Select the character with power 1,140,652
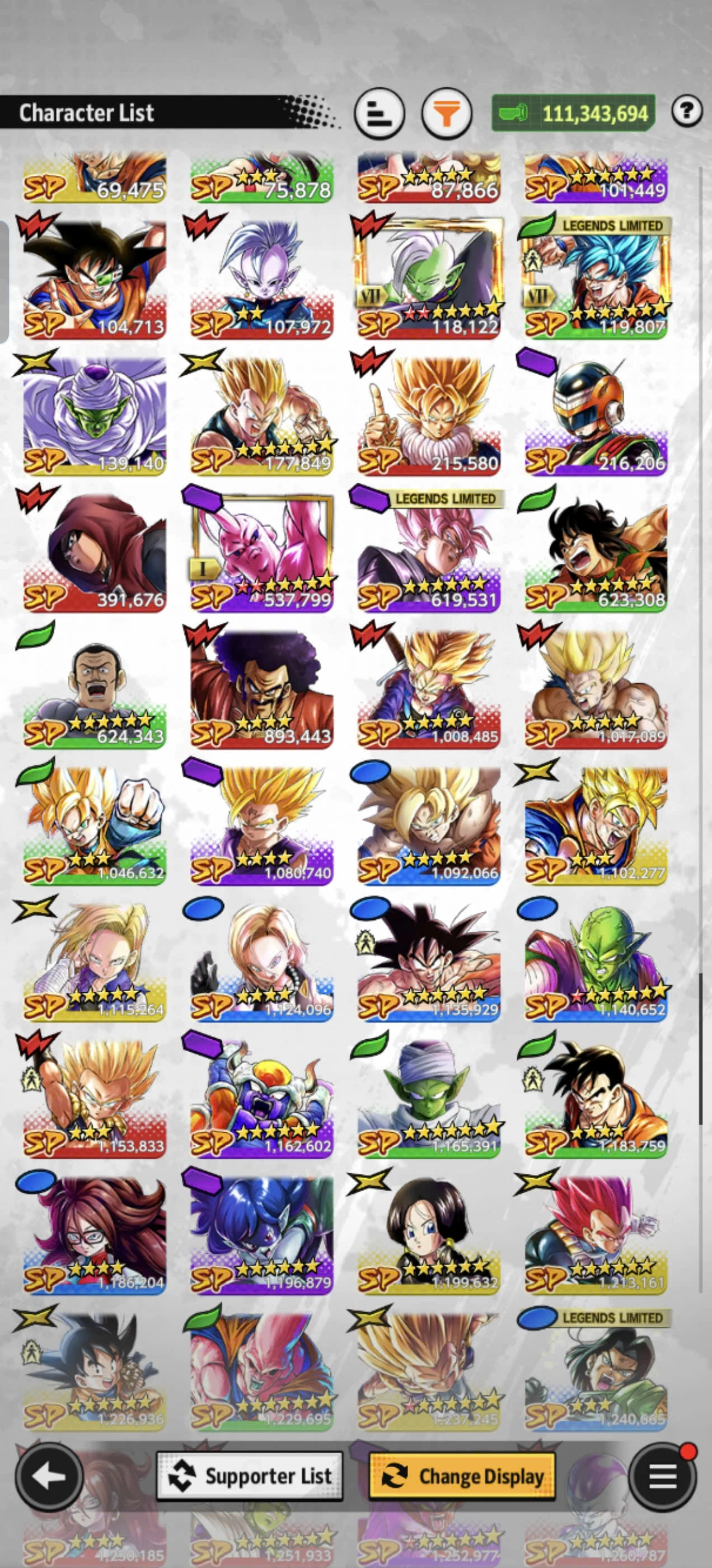This screenshot has width=712, height=1568. click(596, 961)
